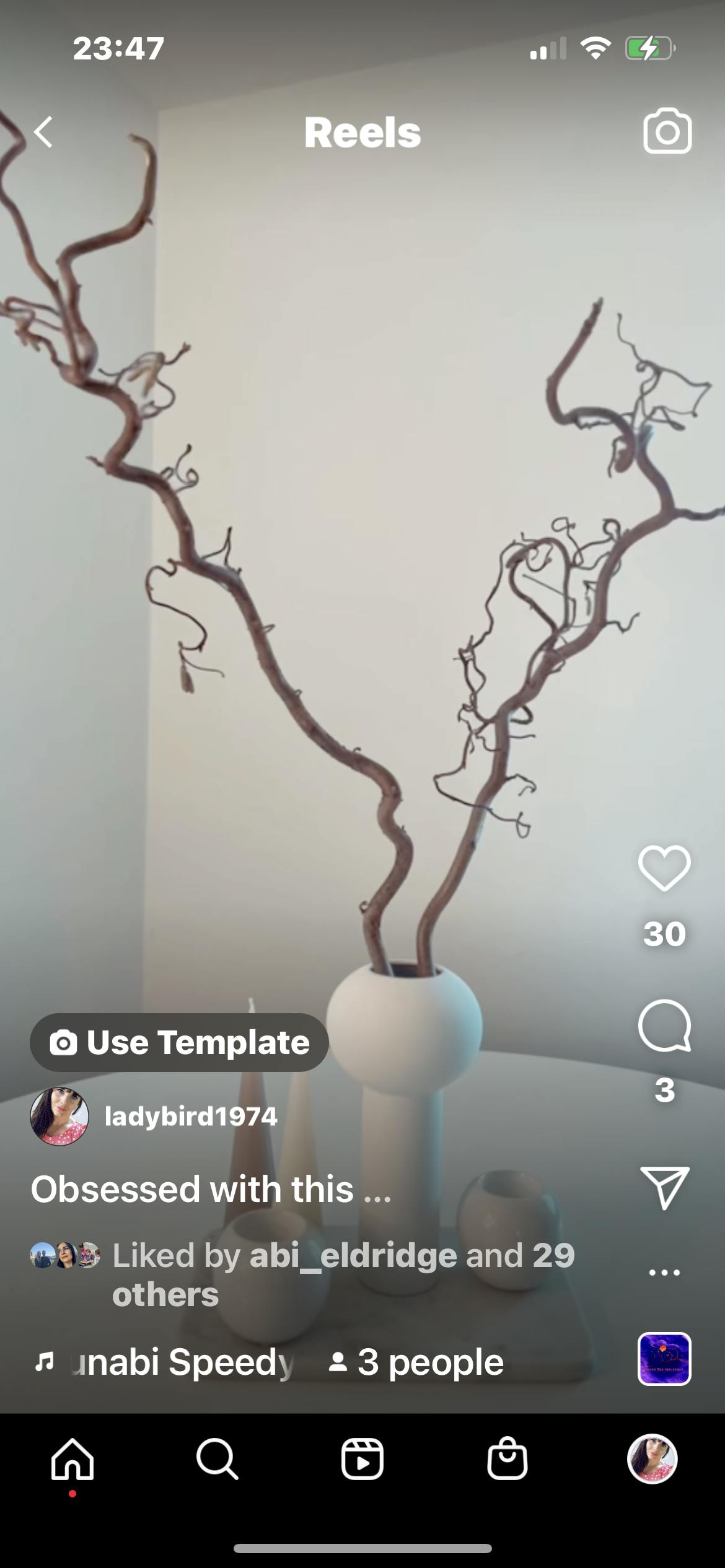Share this reel via the paper plane
This screenshot has width=725, height=1568.
tap(664, 1187)
